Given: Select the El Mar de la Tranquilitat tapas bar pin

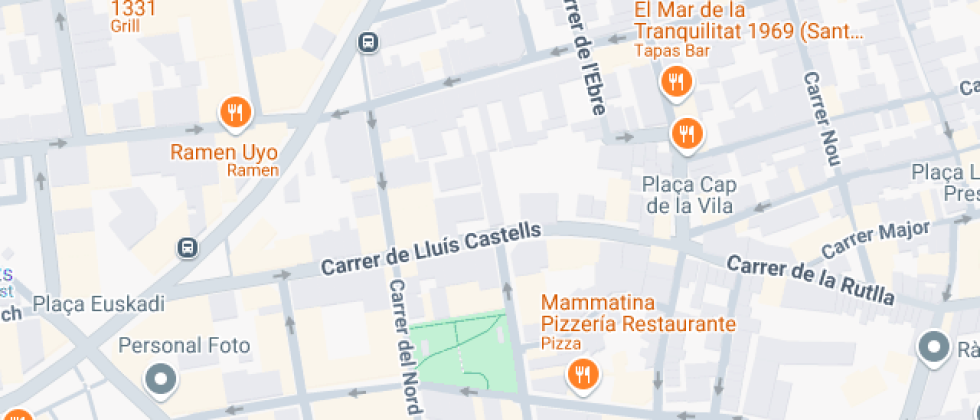Looking at the screenshot, I should [676, 81].
